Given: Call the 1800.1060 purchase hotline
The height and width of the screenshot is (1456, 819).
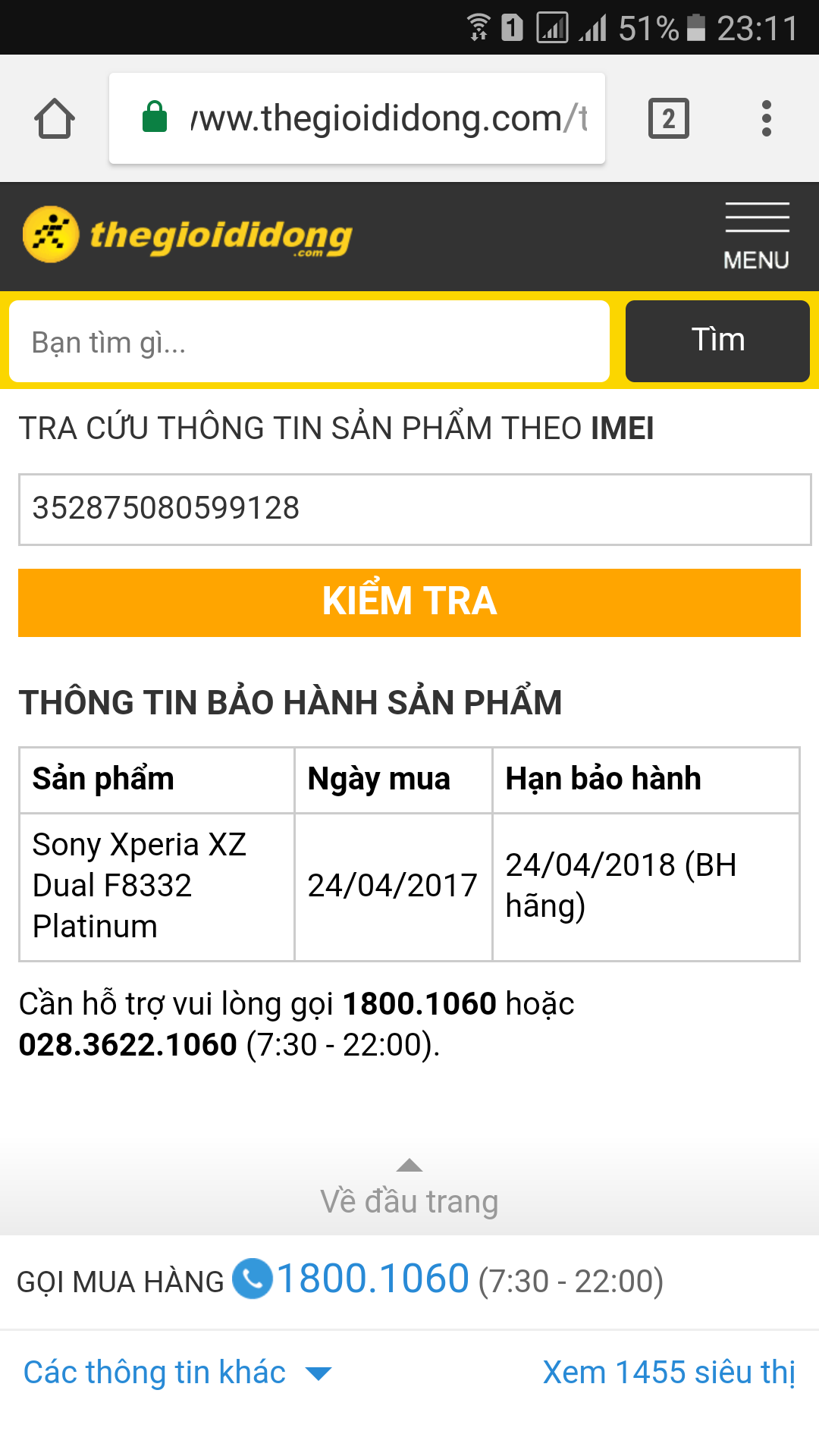Looking at the screenshot, I should (x=372, y=1279).
